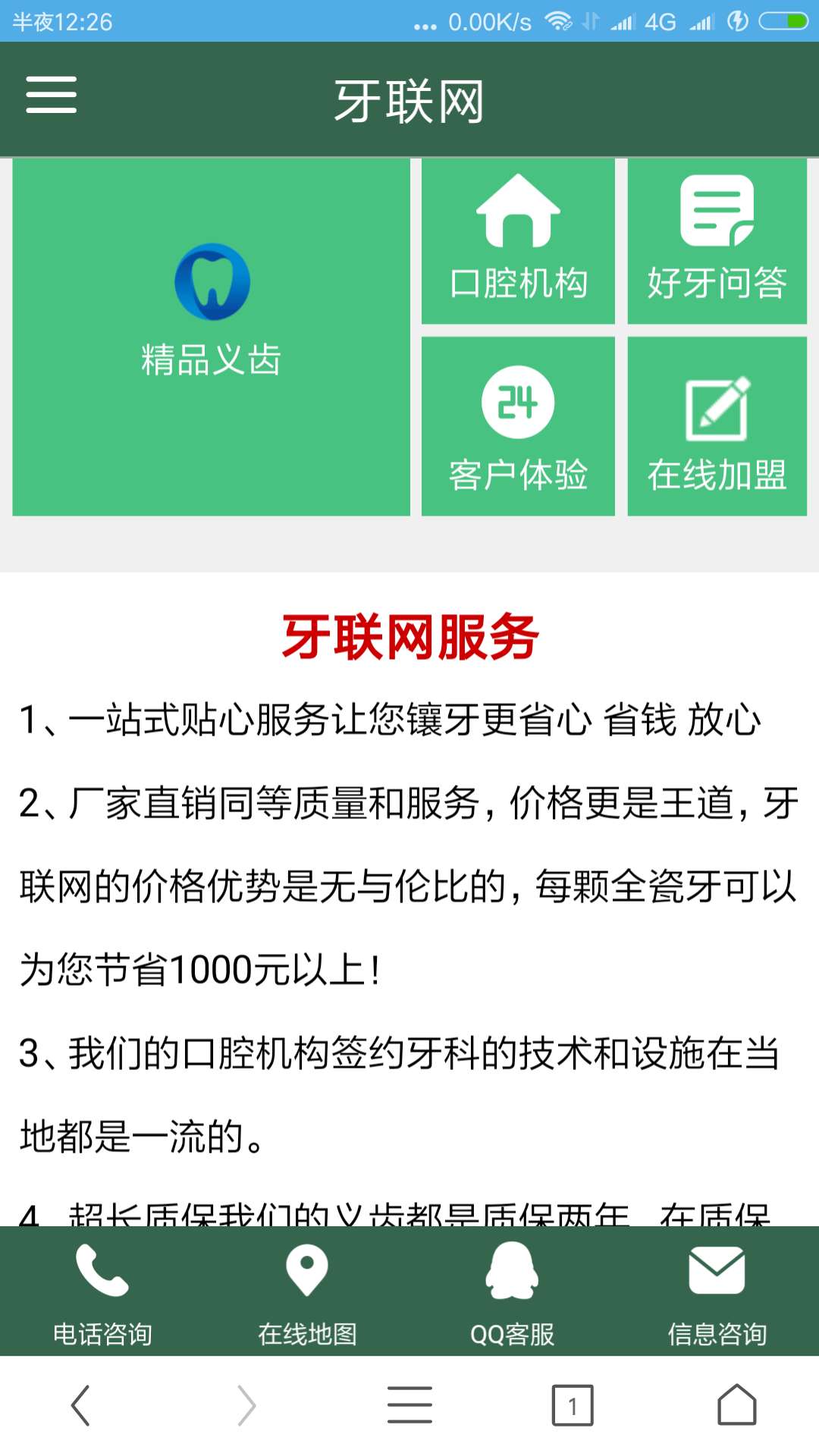
Task: Open 好牙问答 Q&A tile
Action: pyautogui.click(x=717, y=241)
